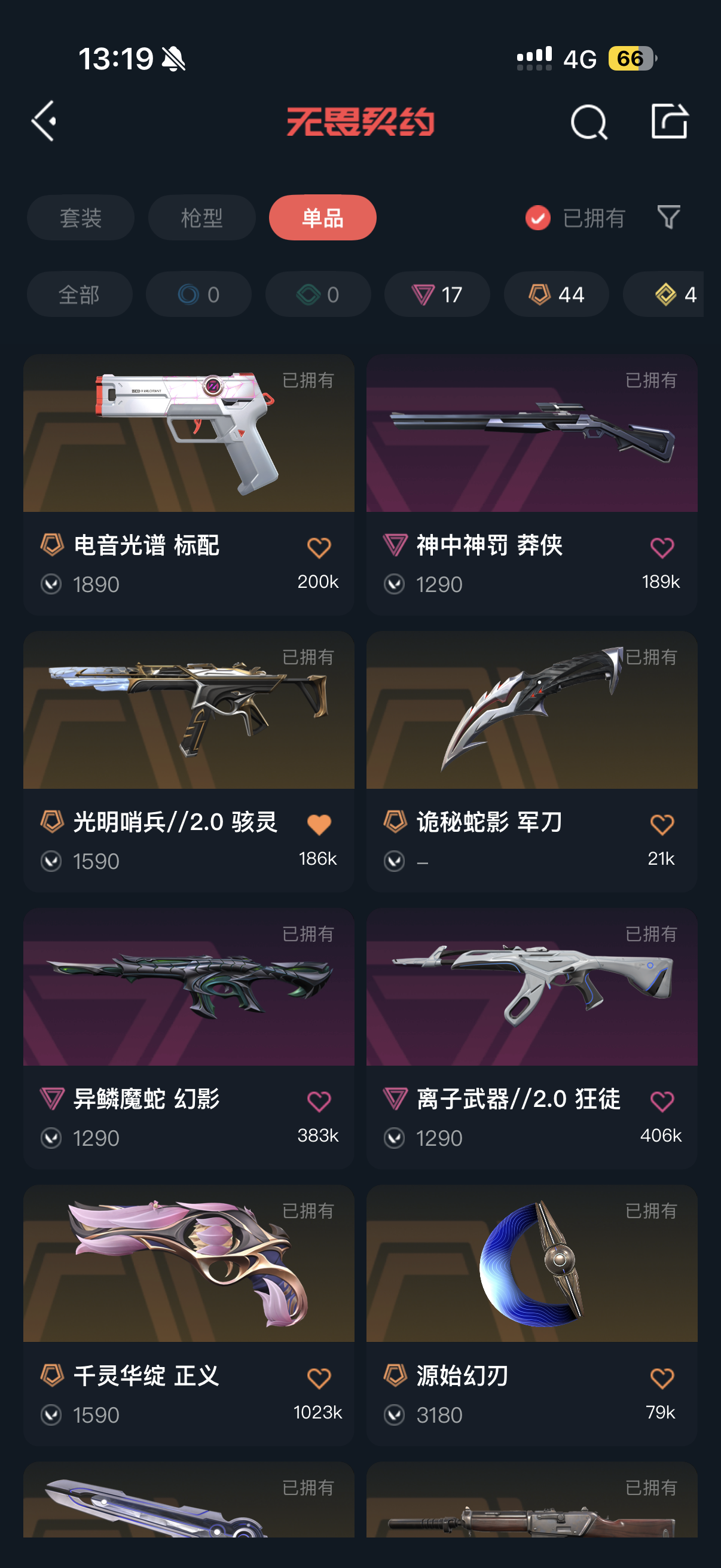Tap the share icon in the header
The image size is (721, 1568).
pos(669,121)
